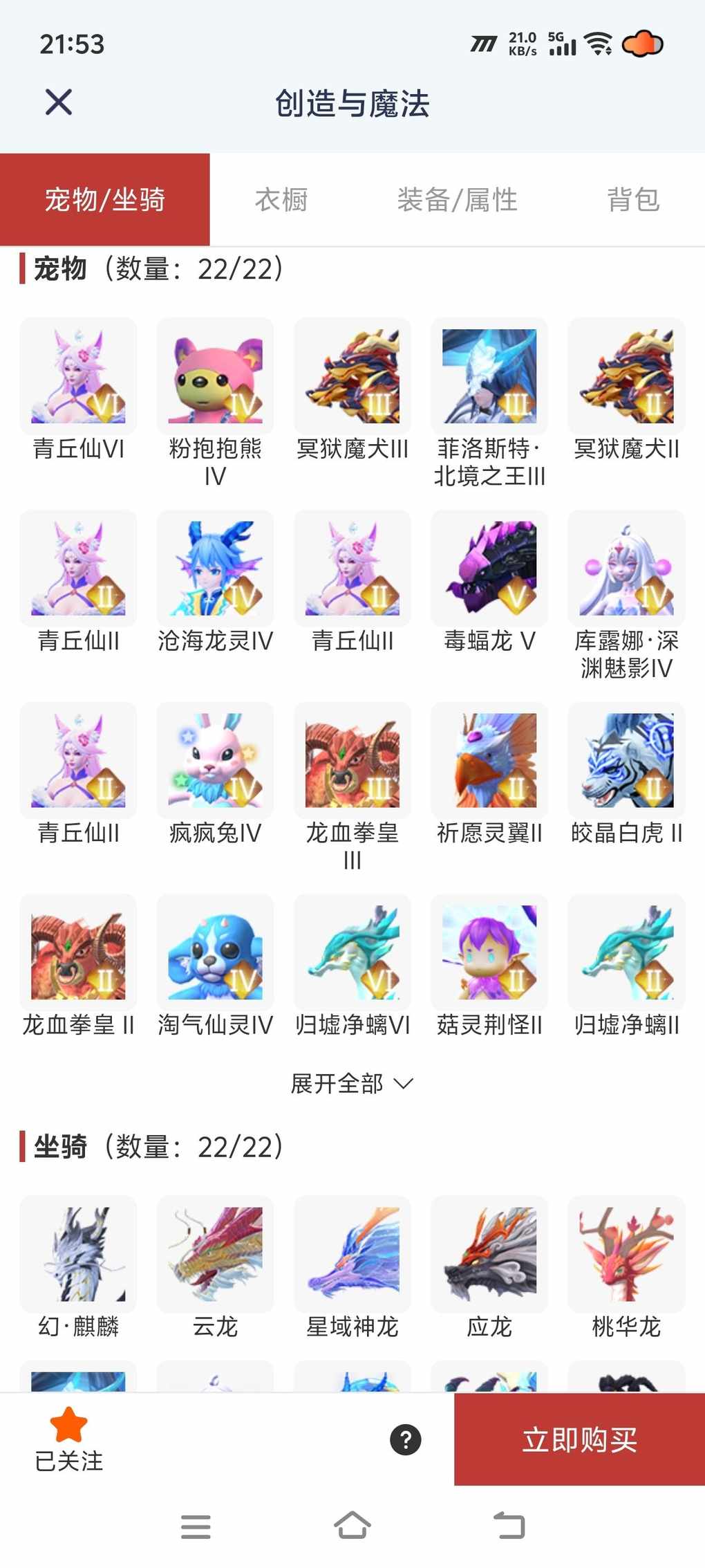
Task: Toggle the 已关注 follow star
Action: pyautogui.click(x=69, y=1438)
